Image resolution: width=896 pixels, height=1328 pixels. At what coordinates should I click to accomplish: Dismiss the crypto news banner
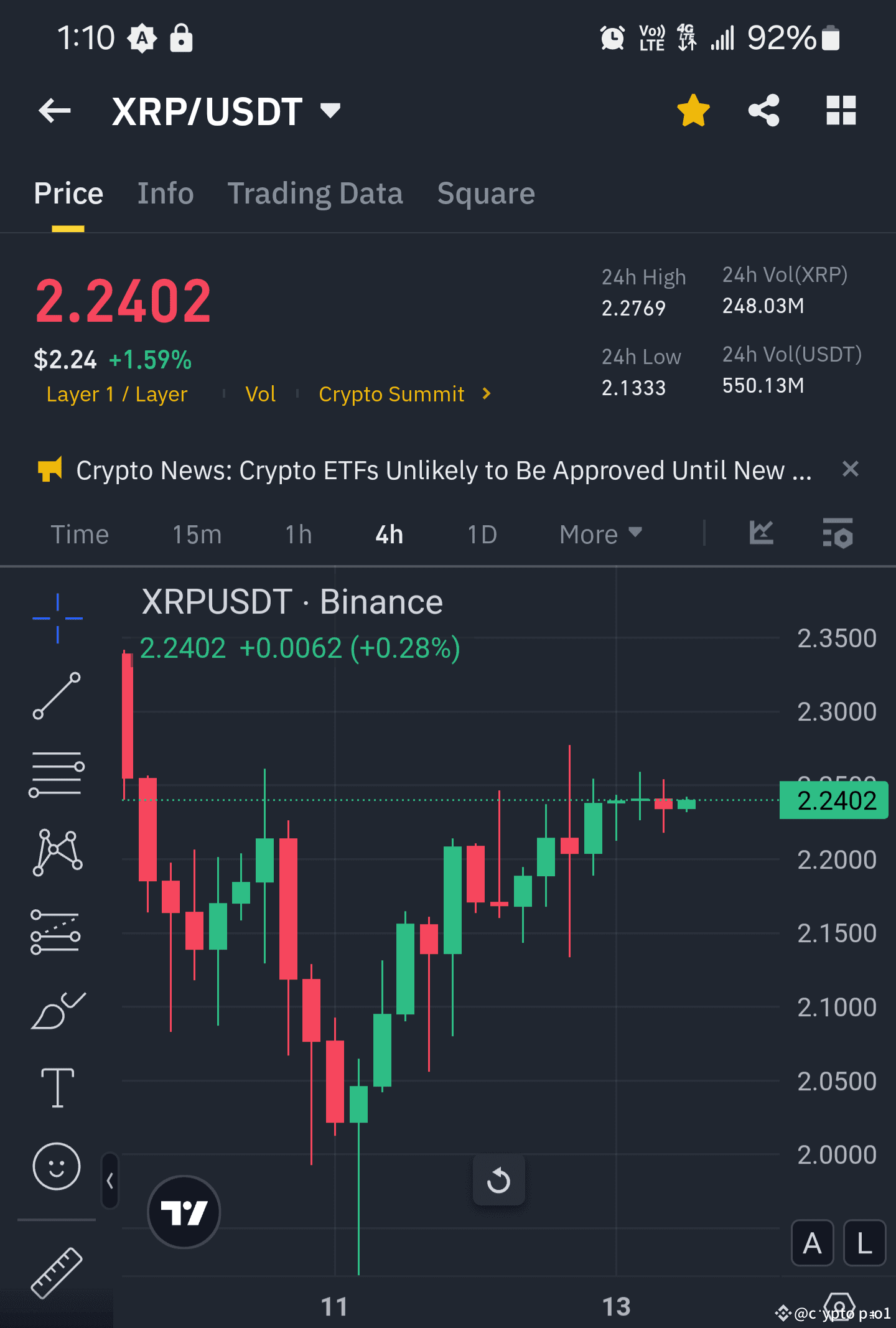(851, 470)
